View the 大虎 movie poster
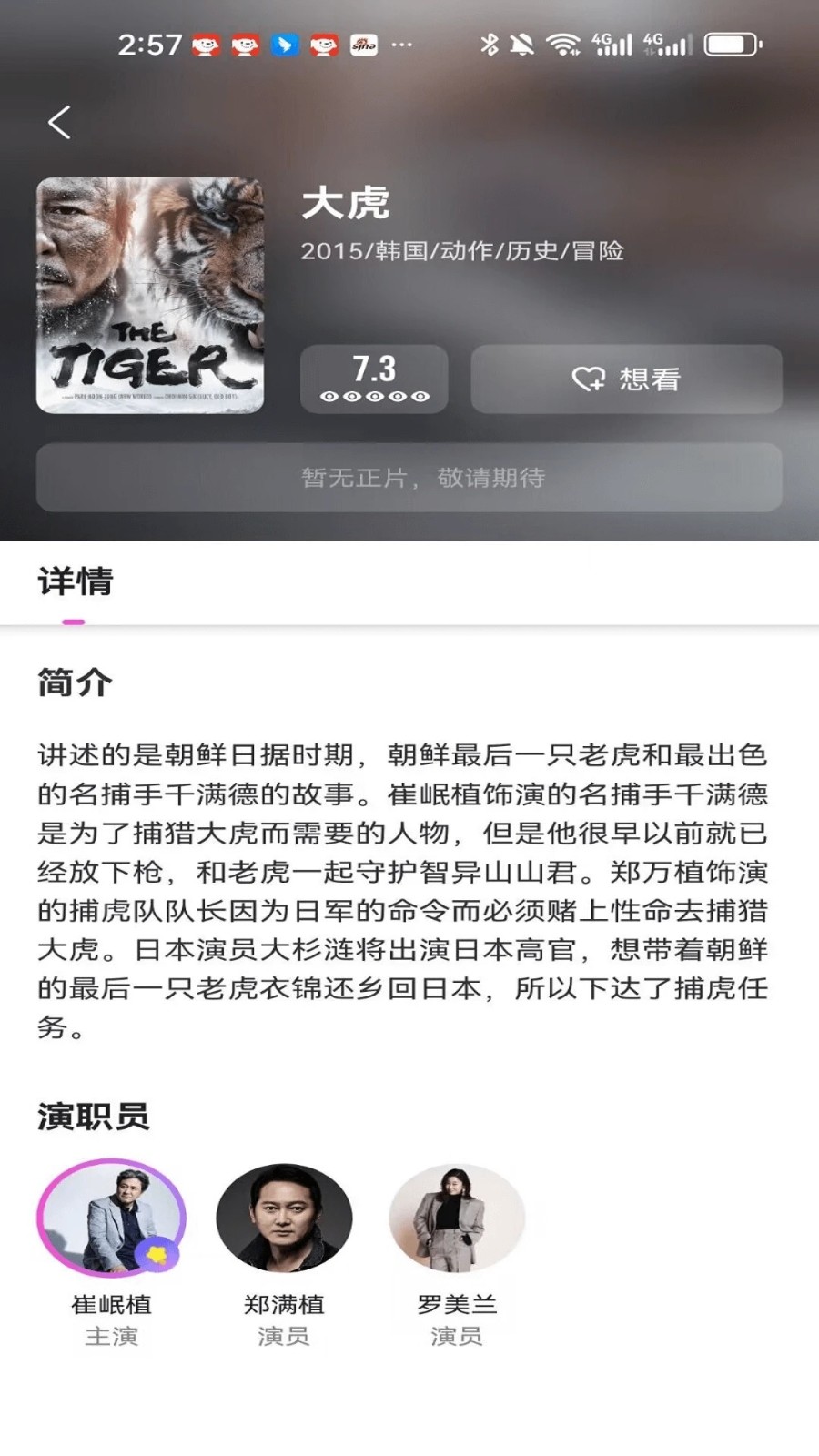819x1456 pixels. coord(150,295)
